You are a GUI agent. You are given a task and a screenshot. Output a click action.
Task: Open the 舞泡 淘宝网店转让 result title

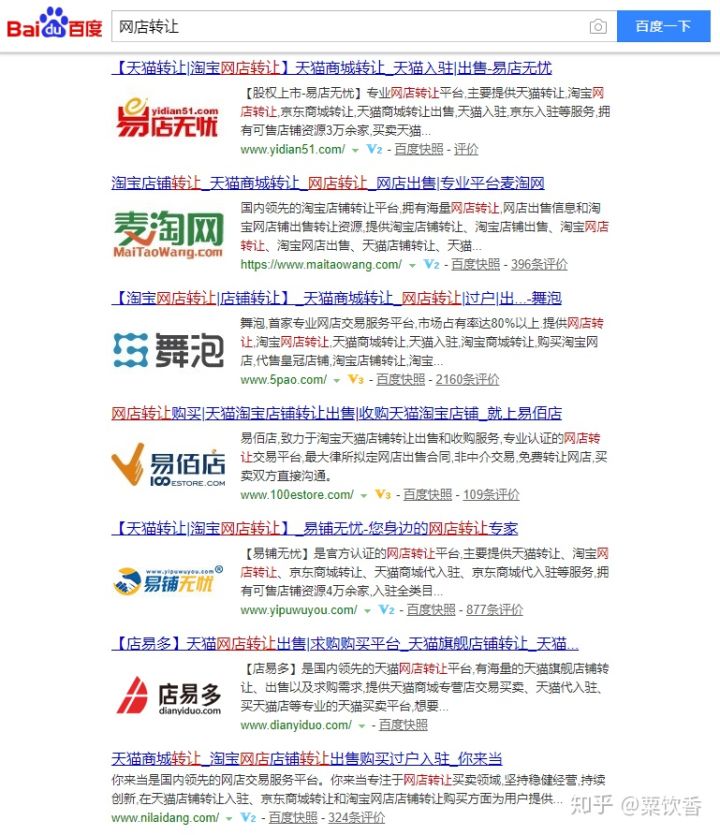coord(336,298)
